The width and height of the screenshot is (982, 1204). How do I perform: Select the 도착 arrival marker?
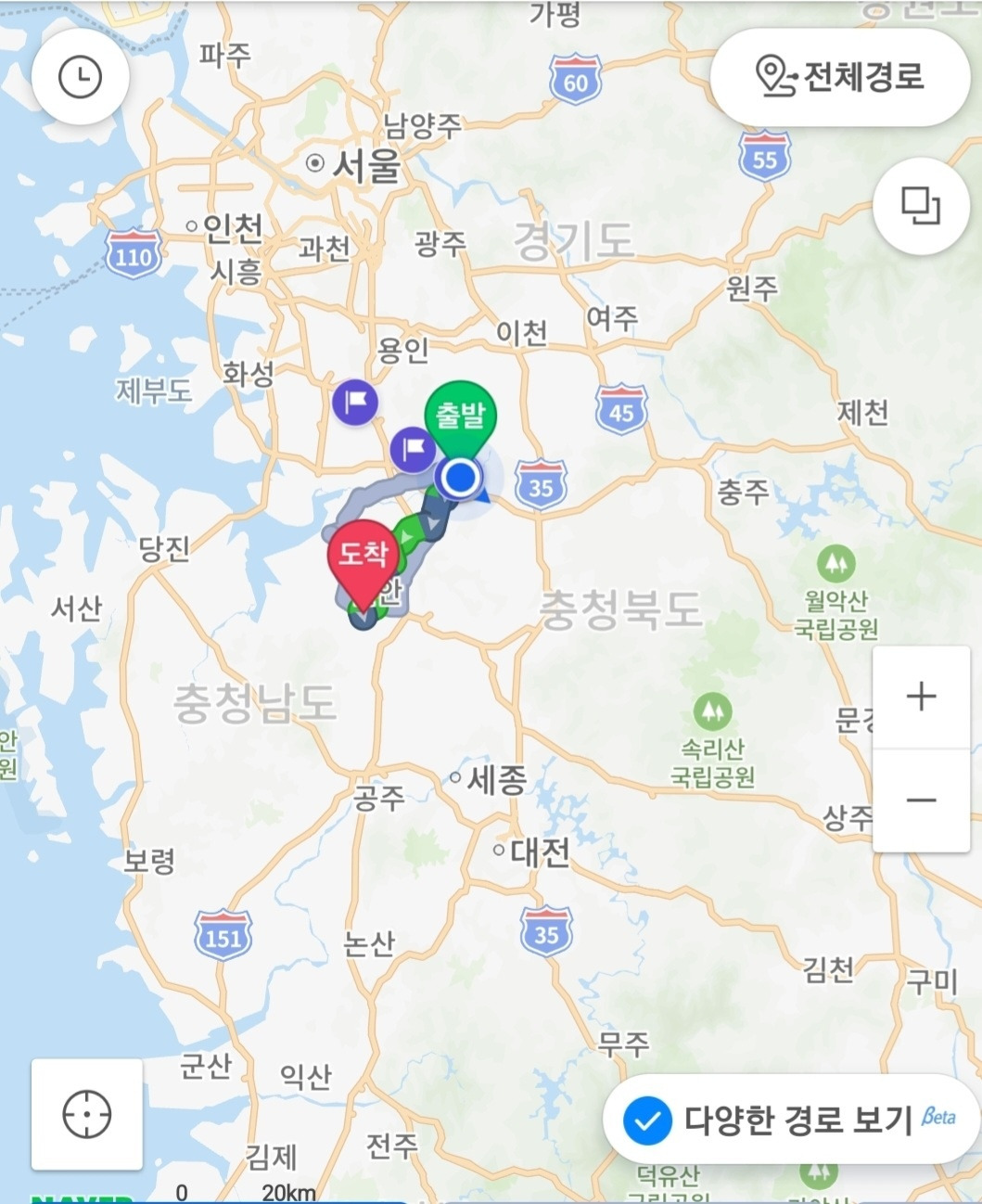click(x=362, y=554)
